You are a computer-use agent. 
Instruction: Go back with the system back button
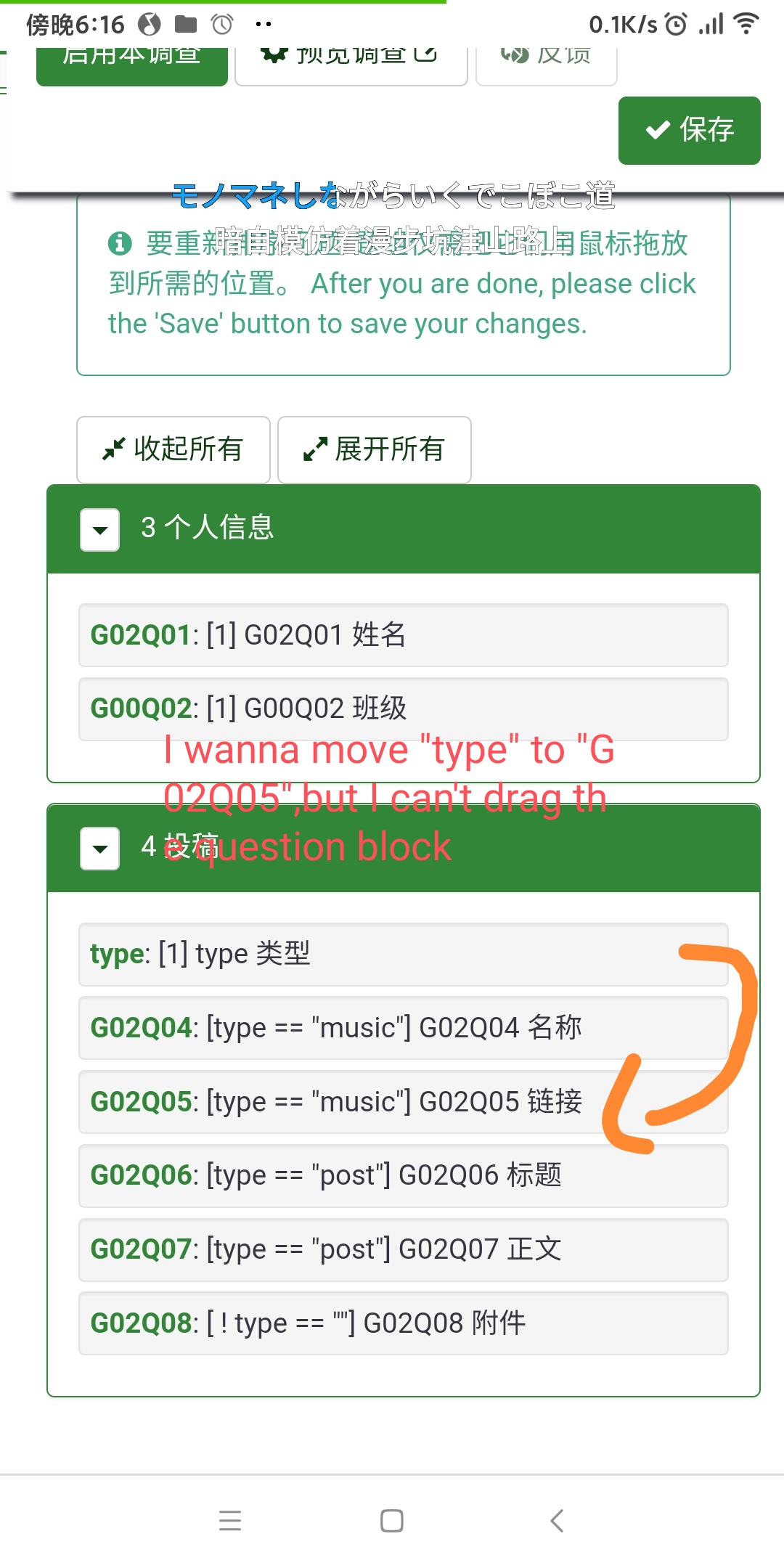557,1521
